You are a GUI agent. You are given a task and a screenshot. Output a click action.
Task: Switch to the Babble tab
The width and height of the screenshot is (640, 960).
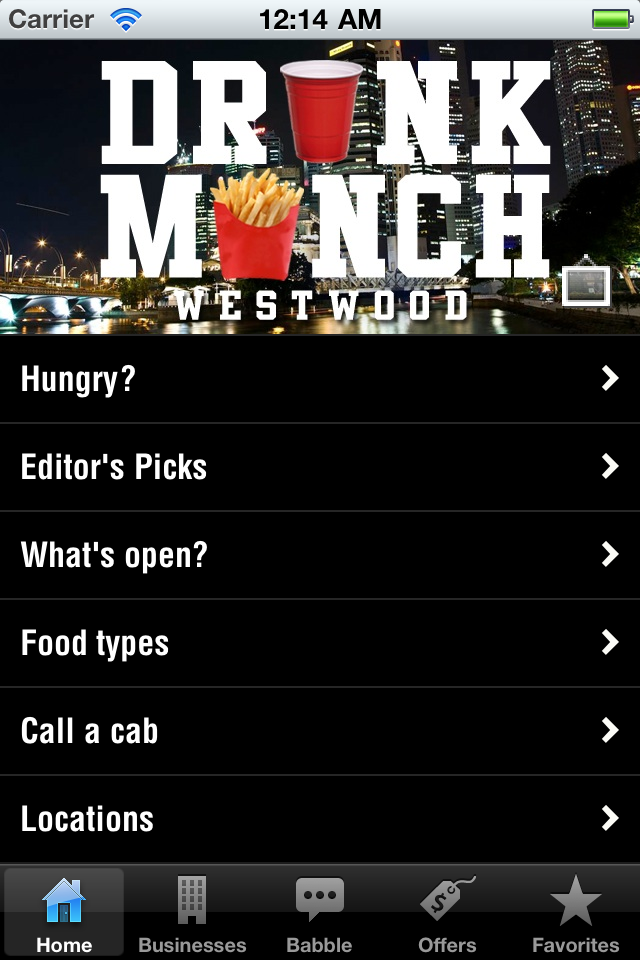(320, 914)
